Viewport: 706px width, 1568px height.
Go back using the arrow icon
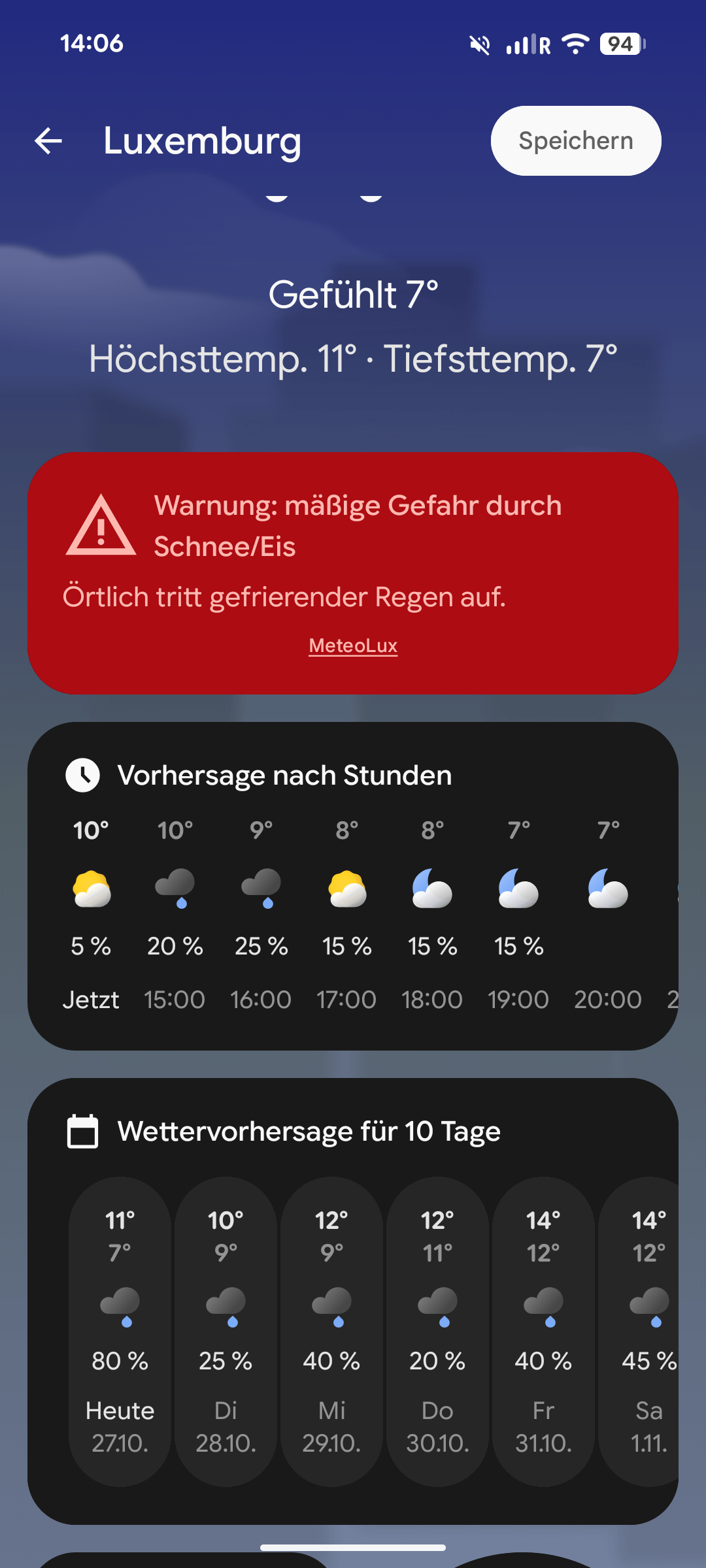(49, 140)
